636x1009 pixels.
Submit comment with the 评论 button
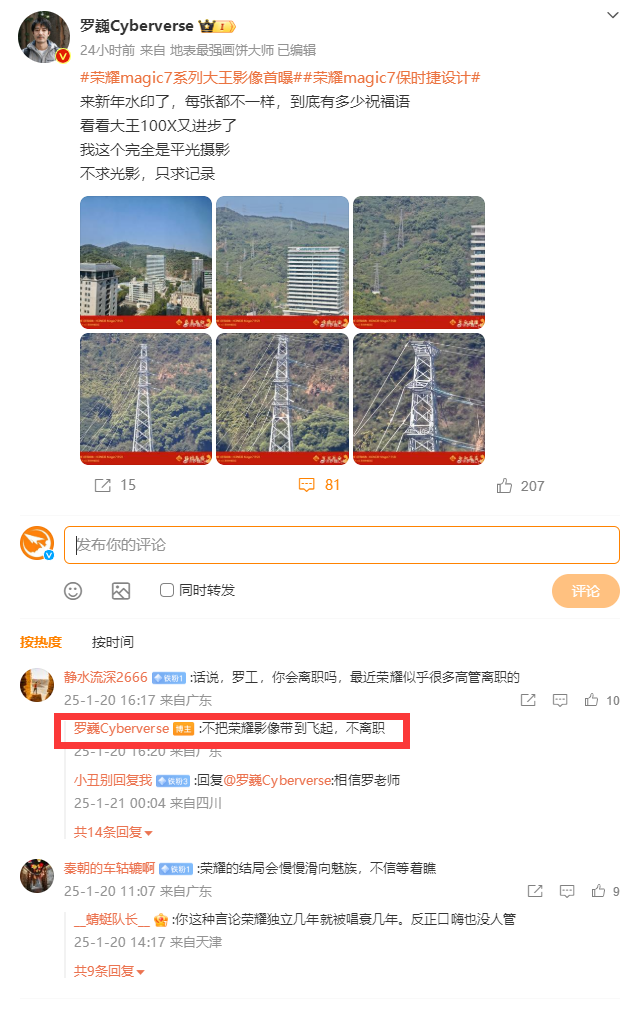585,591
